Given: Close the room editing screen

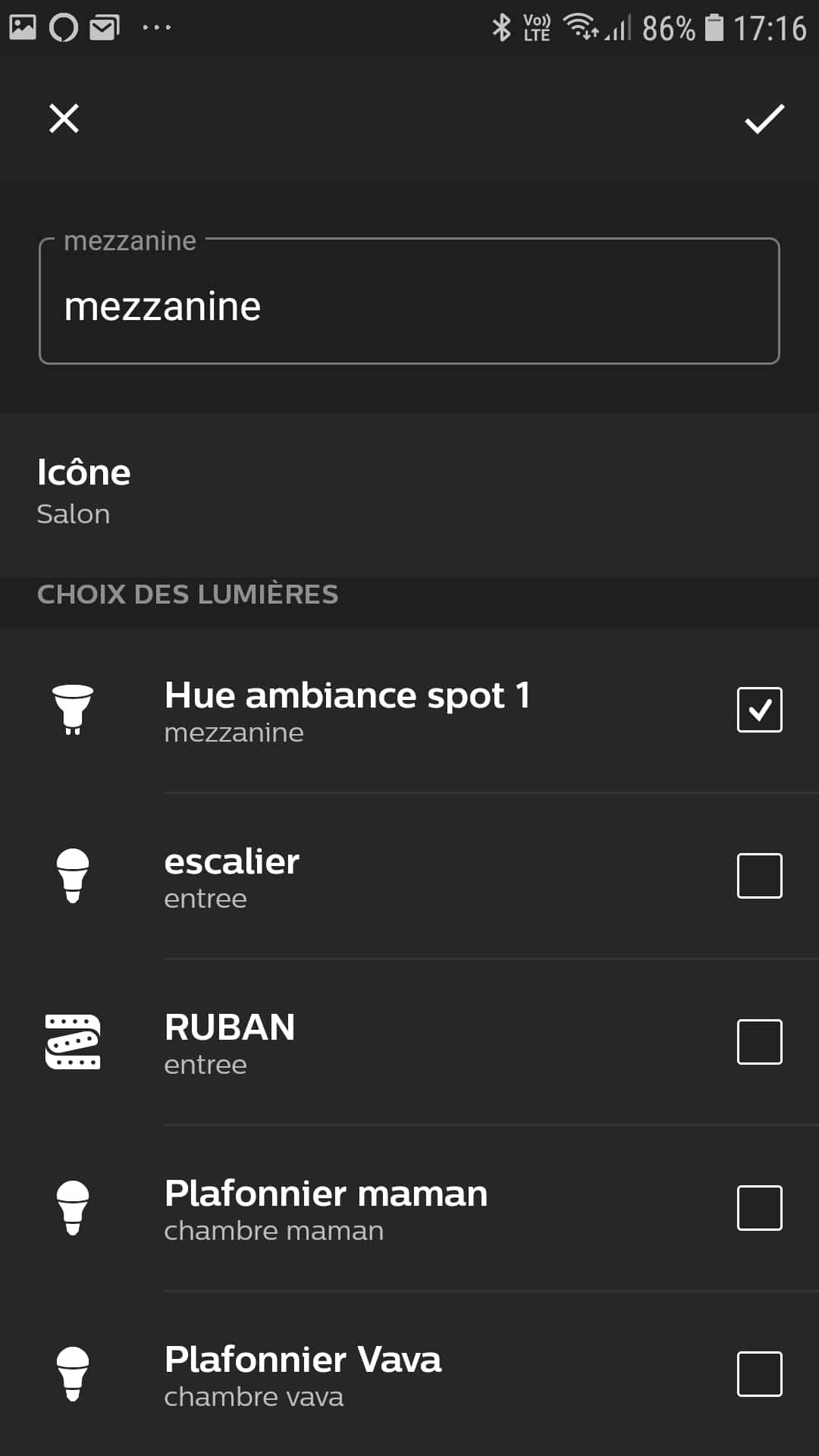Looking at the screenshot, I should click(64, 118).
